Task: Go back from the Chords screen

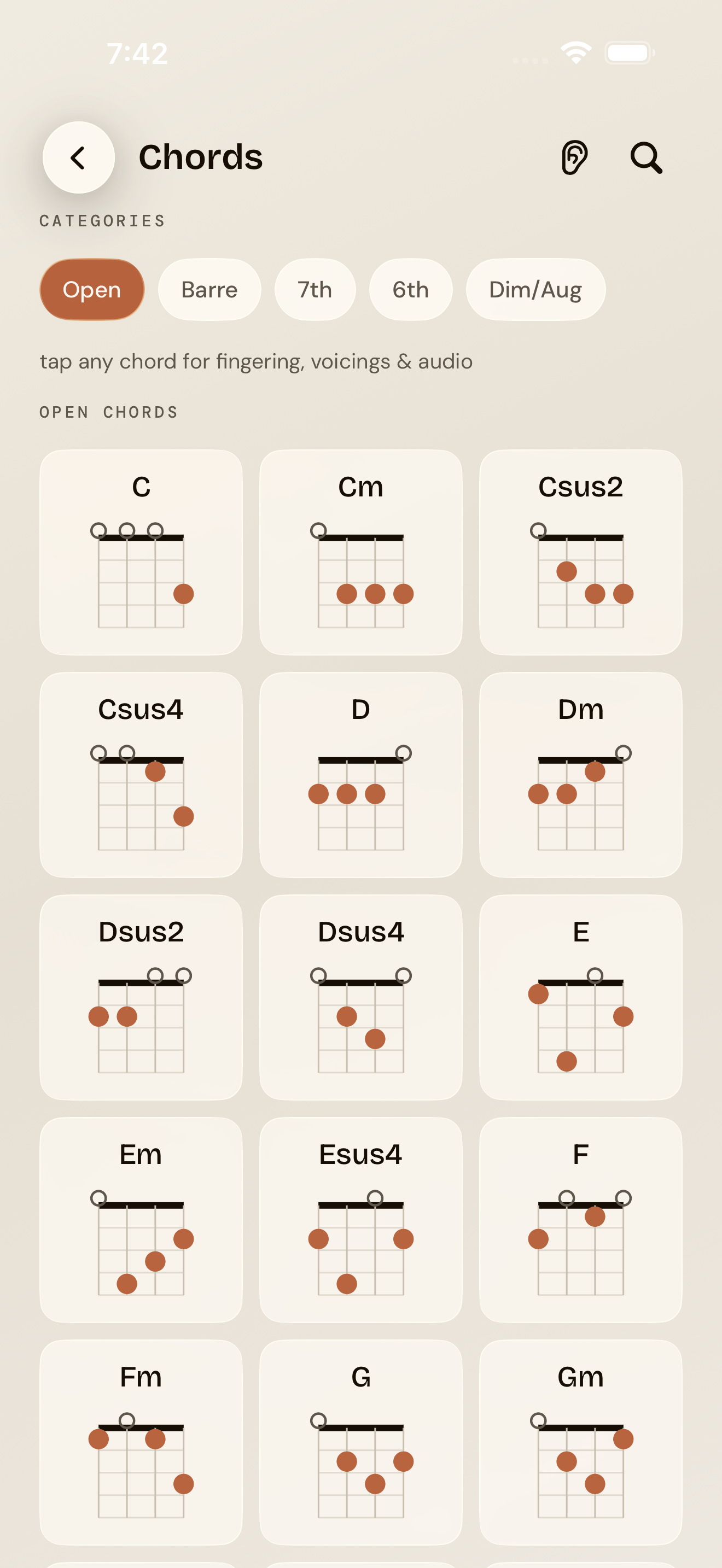Action: click(x=79, y=157)
